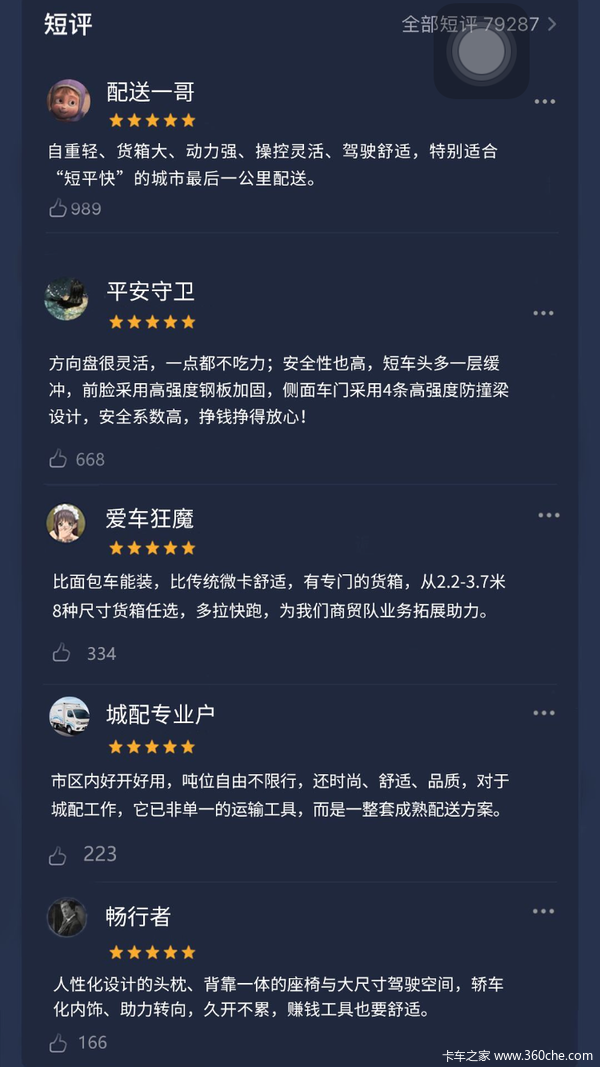Open the overflow menu on 配送一哥's review
Screen dimensions: 600x1067
pos(544,101)
